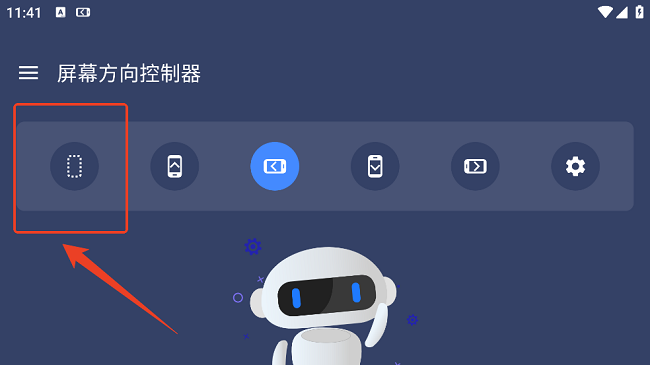The width and height of the screenshot is (650, 365).
Task: Select the reverse portrait down-arrow button
Action: pos(375,166)
